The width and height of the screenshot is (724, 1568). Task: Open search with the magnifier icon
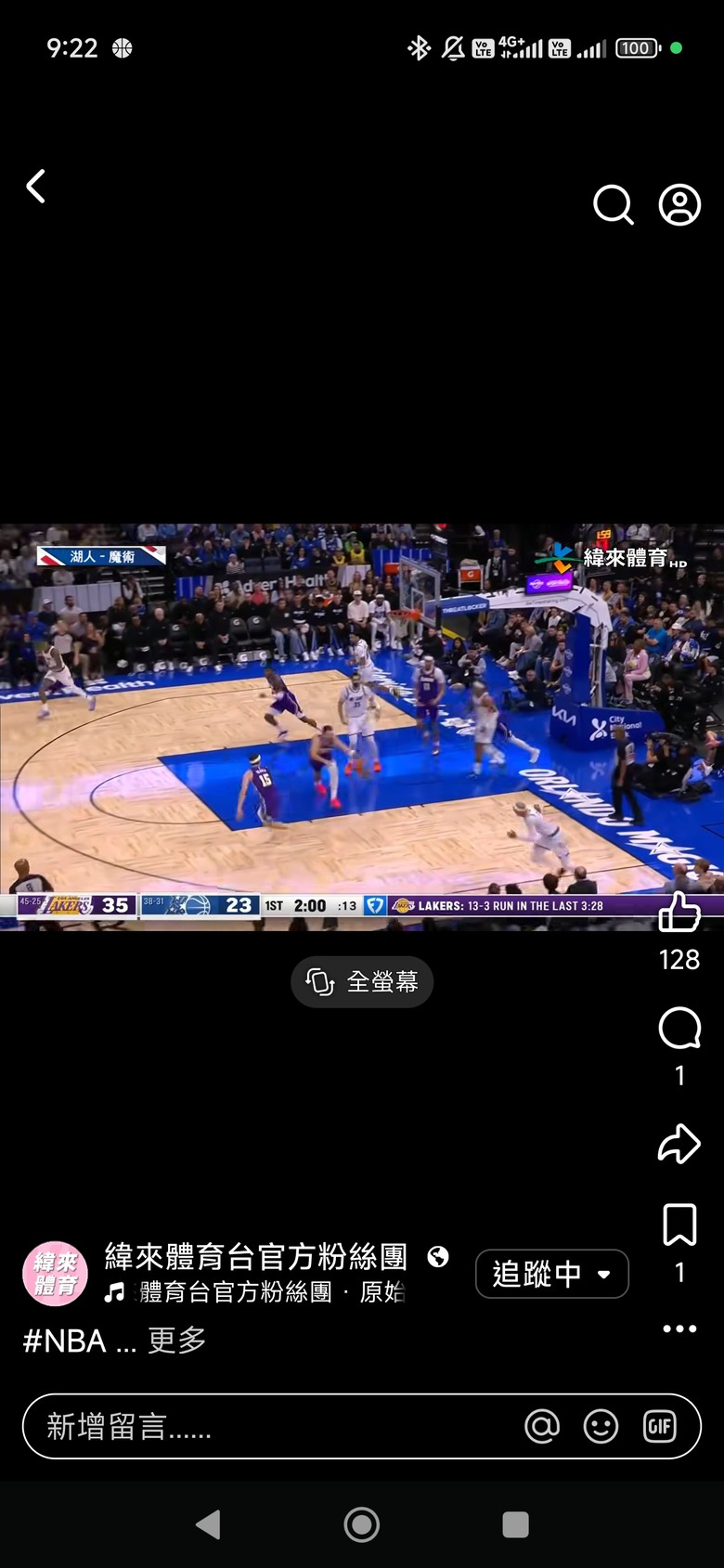[613, 204]
